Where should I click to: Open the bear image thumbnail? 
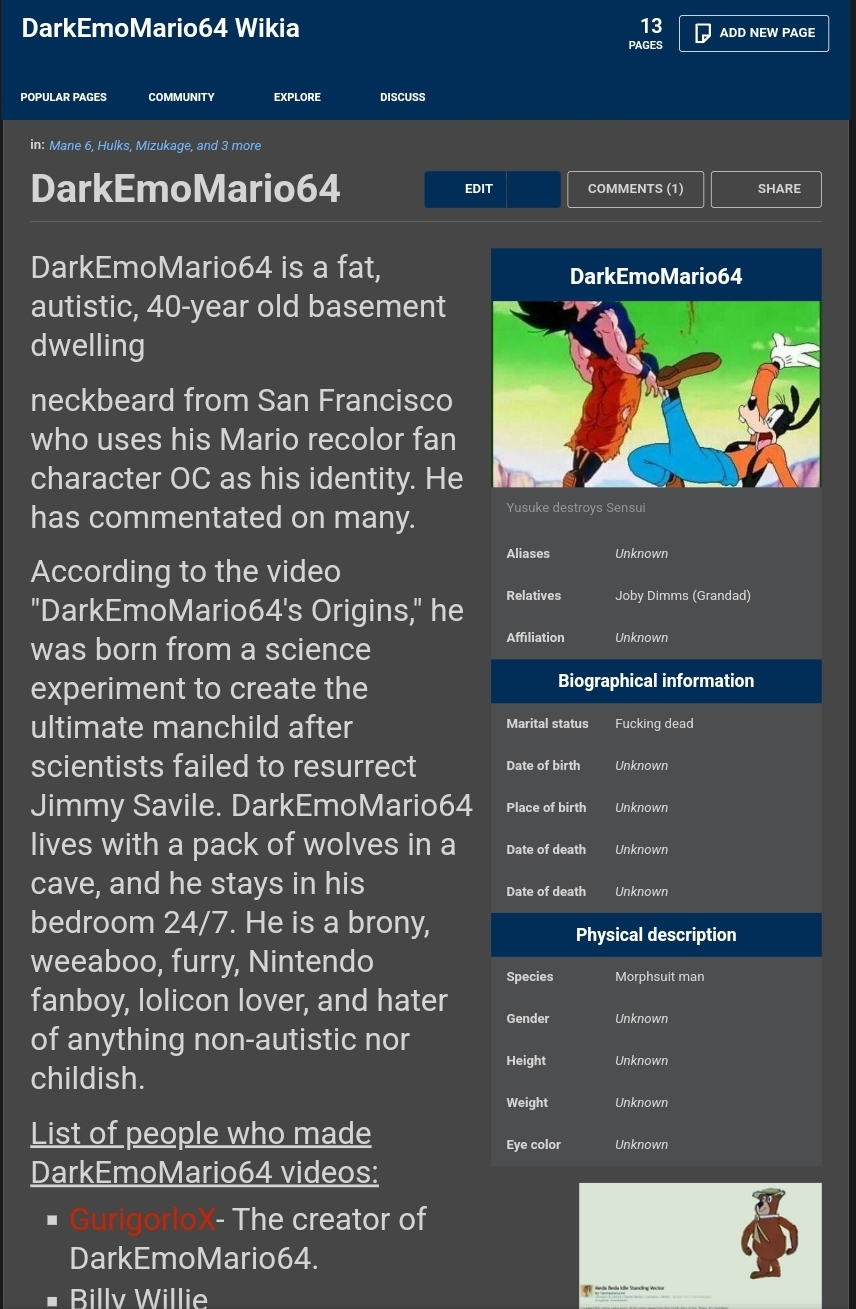[x=700, y=1245]
